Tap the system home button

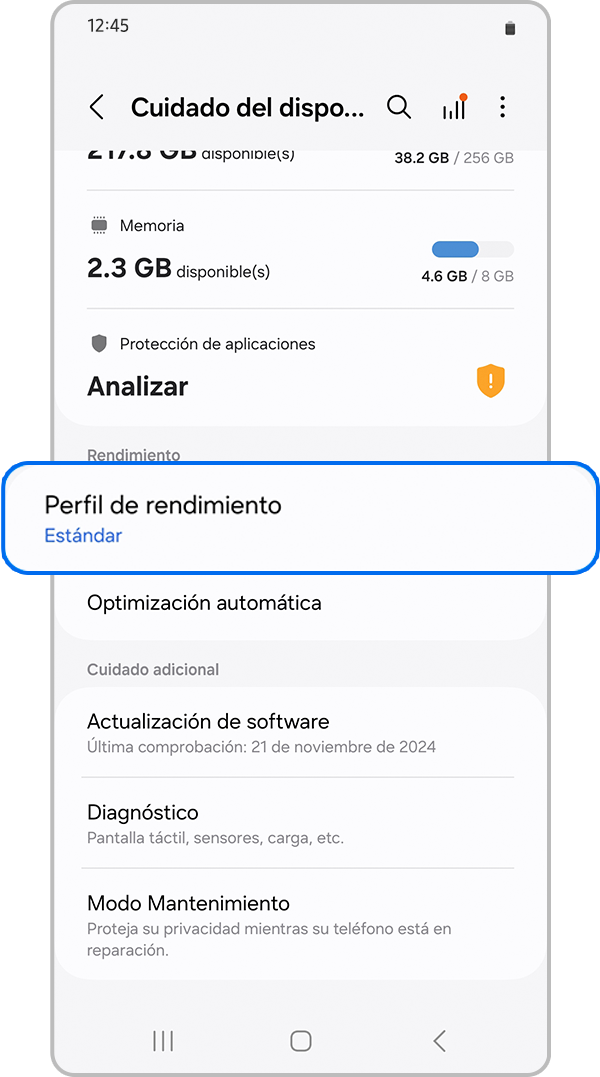[300, 1041]
